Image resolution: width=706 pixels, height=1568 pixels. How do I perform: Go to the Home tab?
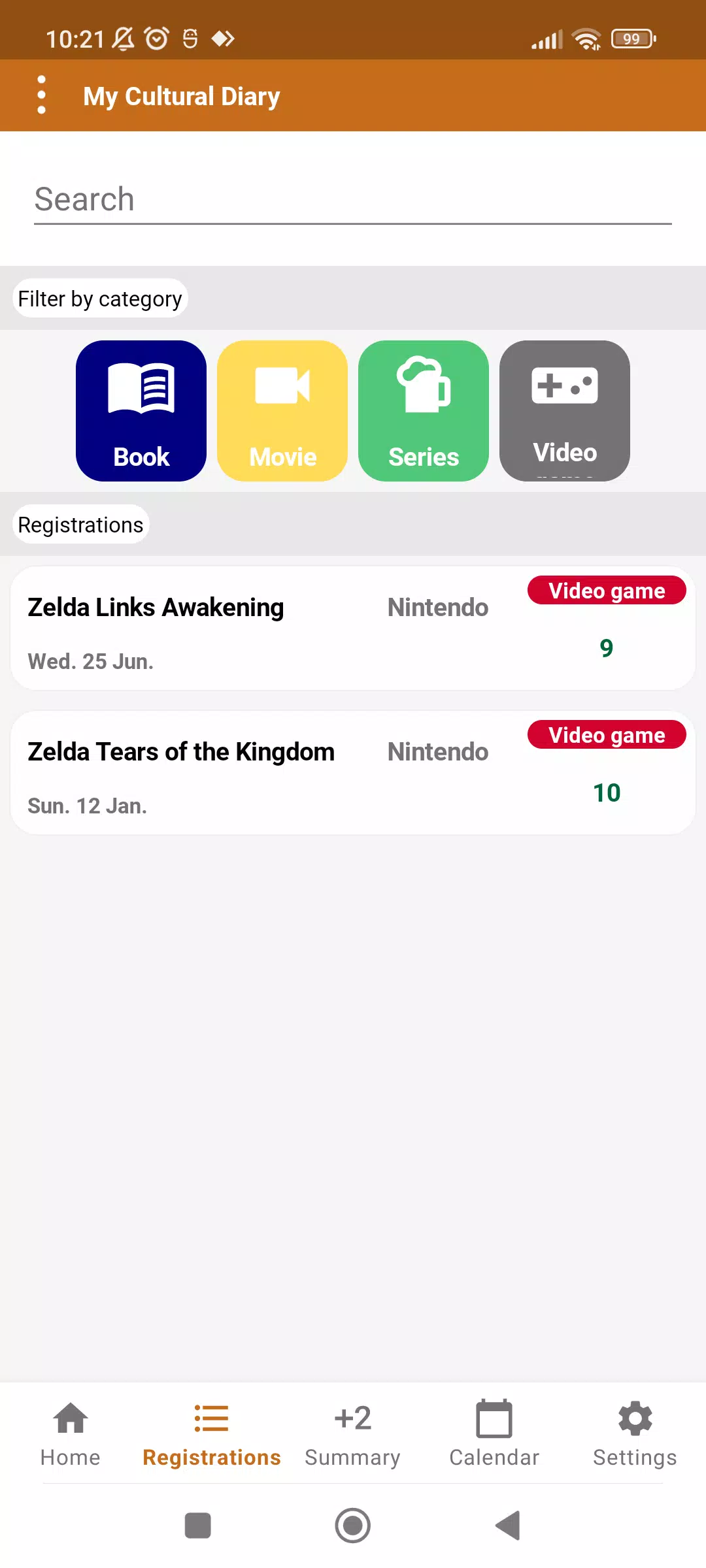click(x=71, y=1433)
